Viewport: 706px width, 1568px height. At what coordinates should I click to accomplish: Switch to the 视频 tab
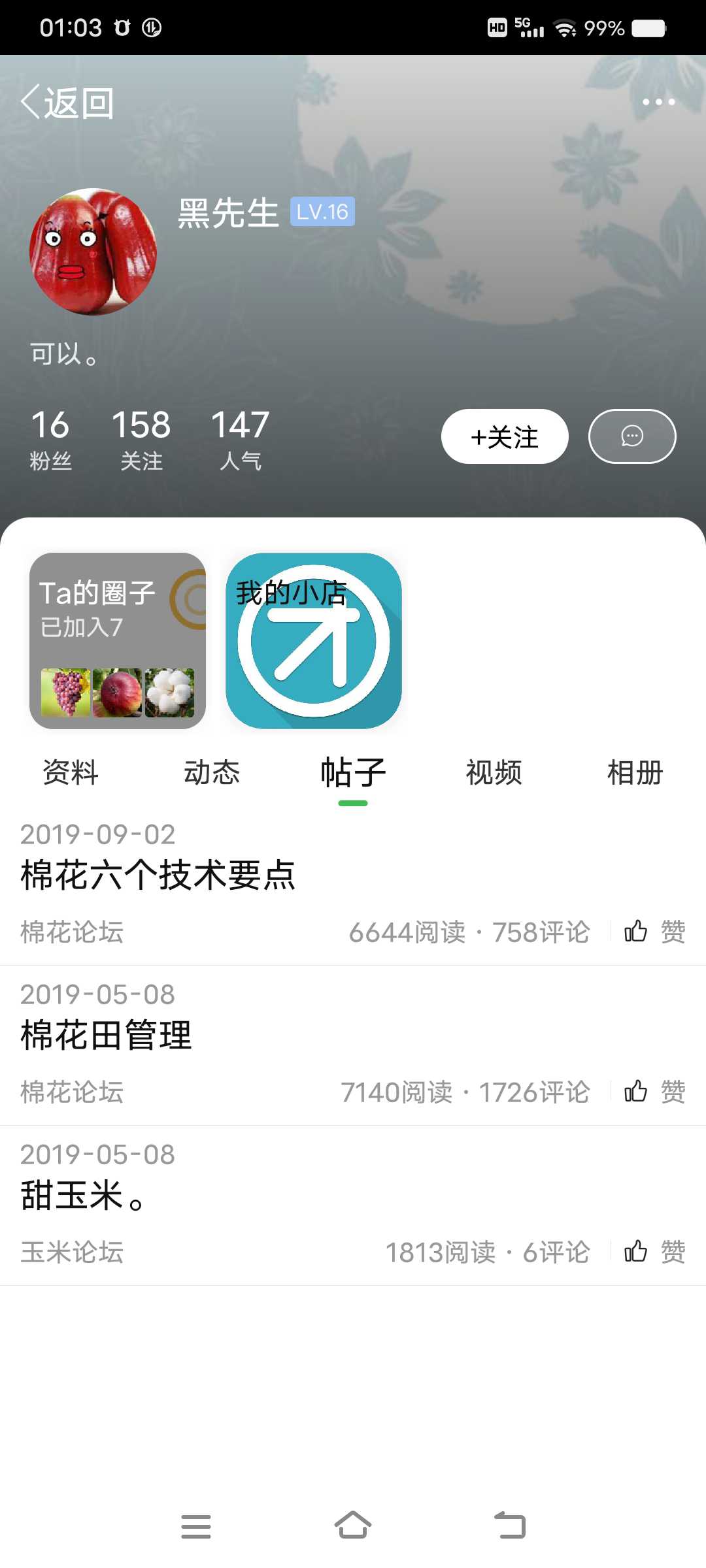click(x=494, y=773)
